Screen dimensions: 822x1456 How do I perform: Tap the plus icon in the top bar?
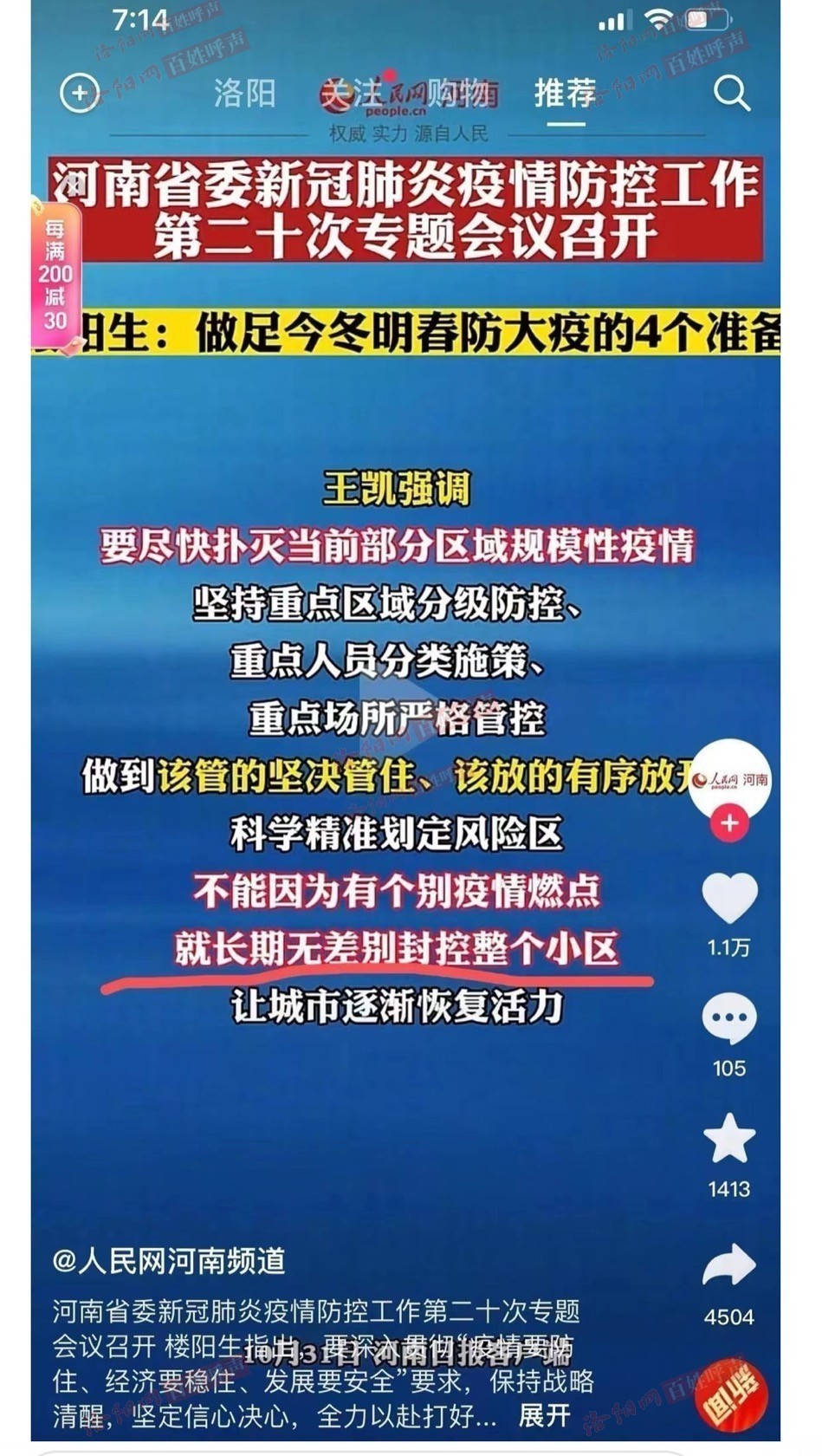tap(79, 93)
